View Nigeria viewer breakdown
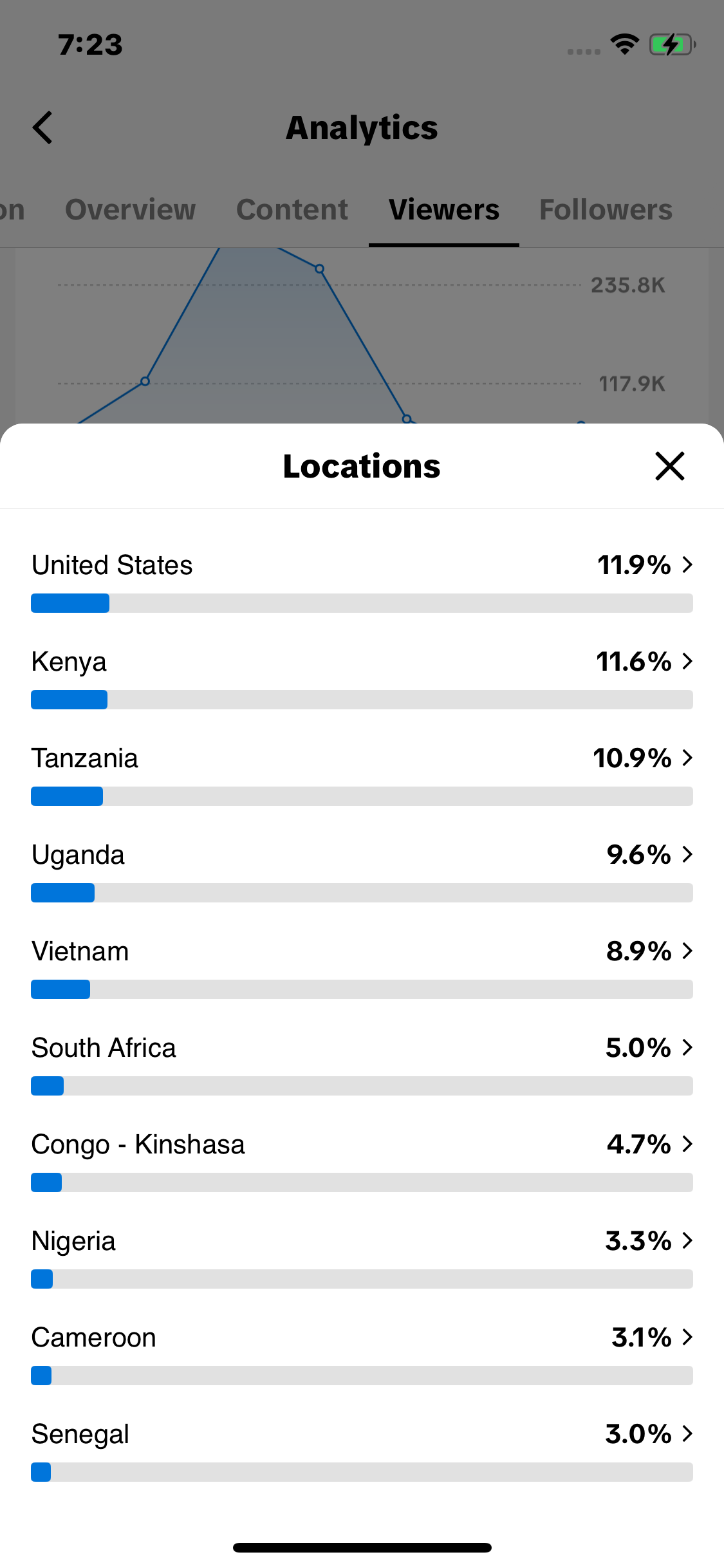 coord(362,1257)
